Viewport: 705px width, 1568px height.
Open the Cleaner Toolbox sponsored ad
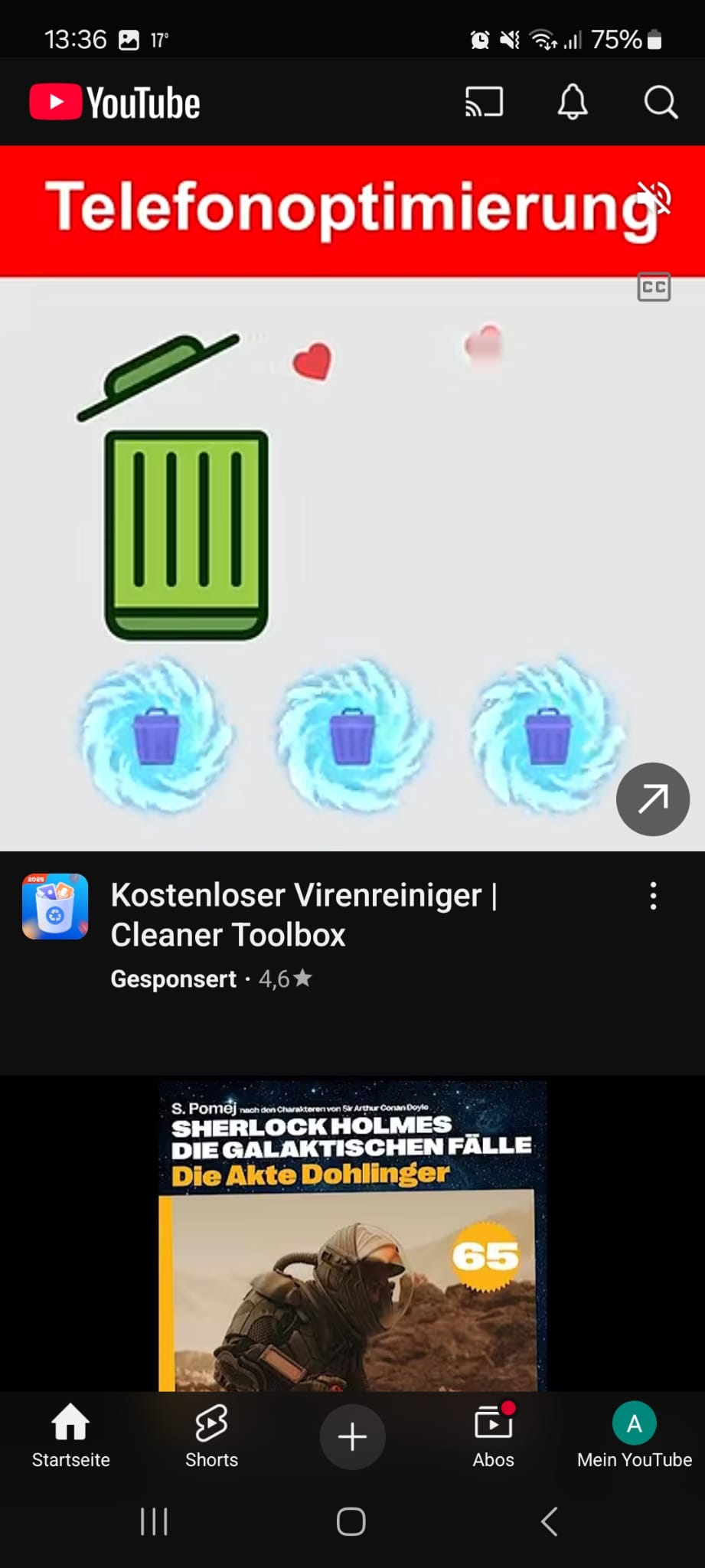[303, 914]
